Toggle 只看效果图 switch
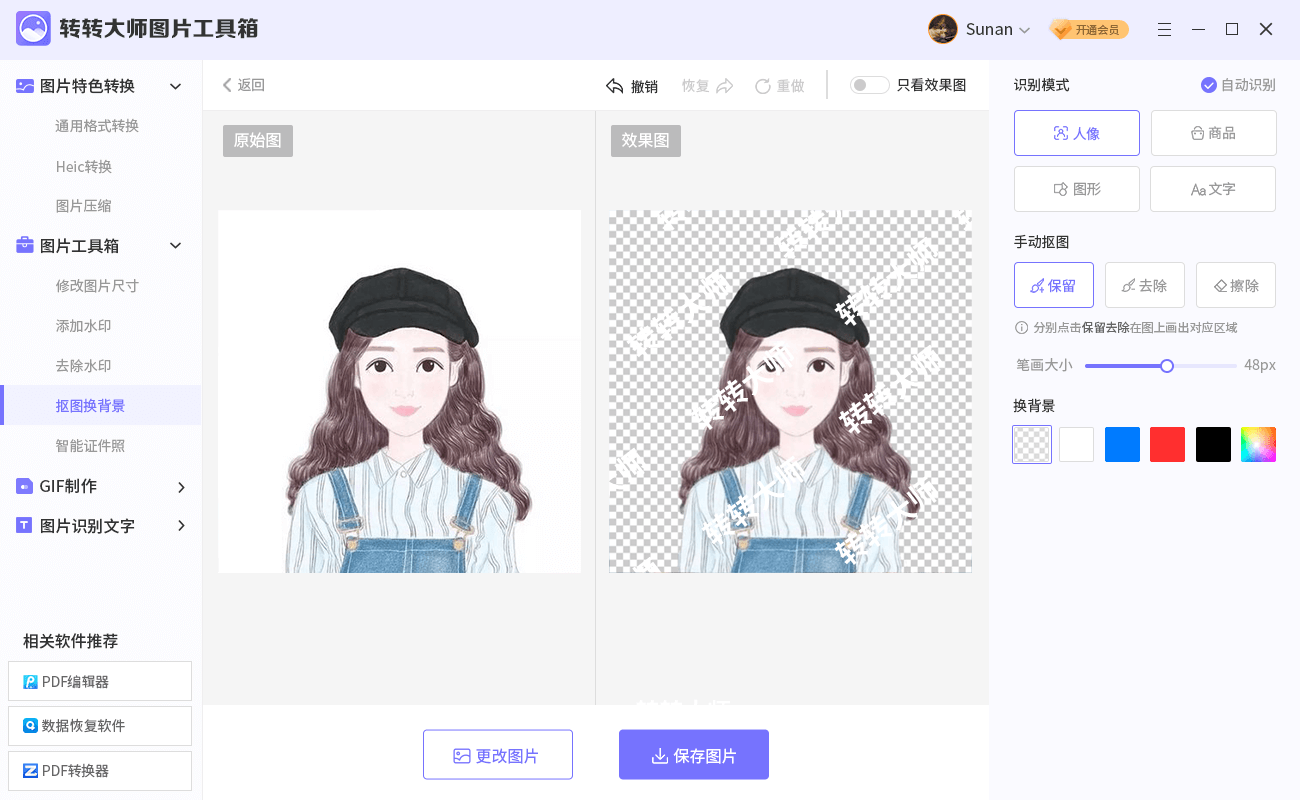 click(869, 85)
